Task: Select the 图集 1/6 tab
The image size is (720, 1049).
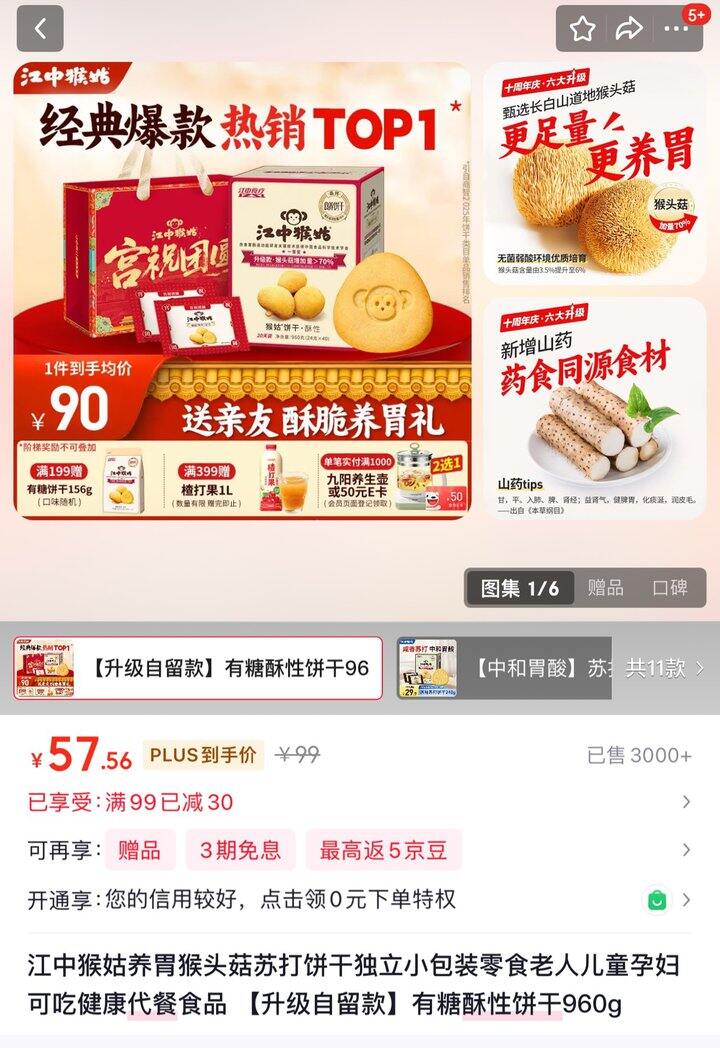Action: tap(521, 590)
